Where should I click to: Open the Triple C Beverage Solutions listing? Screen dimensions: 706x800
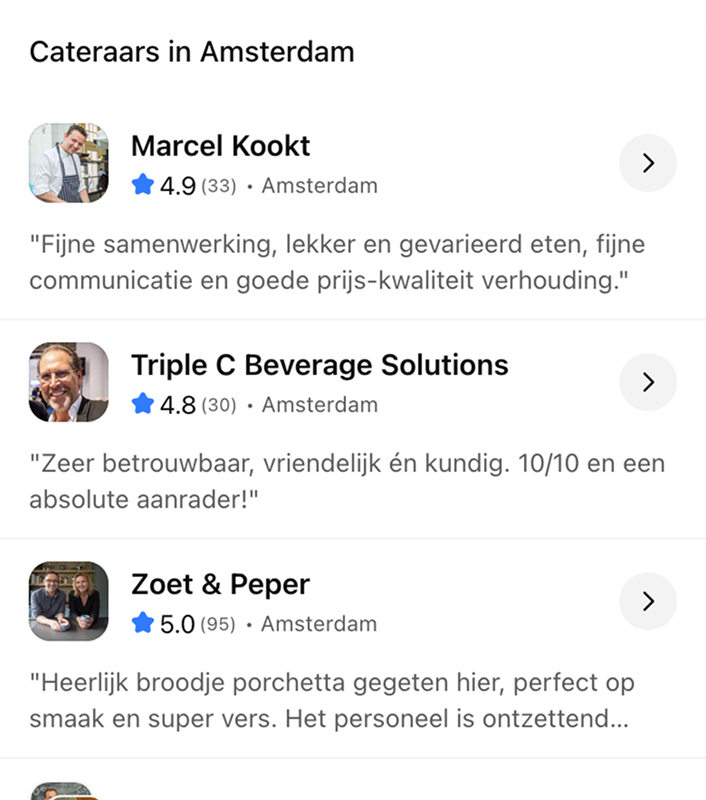coord(319,365)
